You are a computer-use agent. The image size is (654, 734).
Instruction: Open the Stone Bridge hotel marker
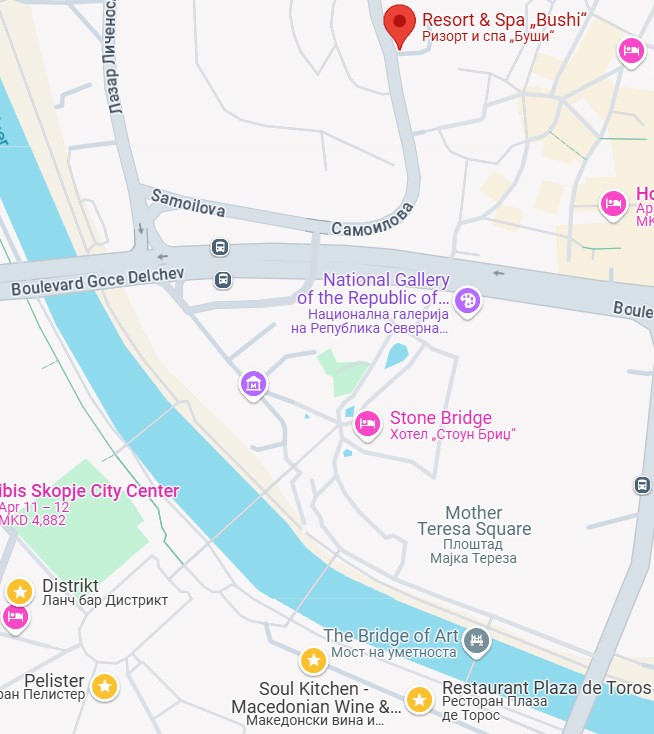[367, 424]
